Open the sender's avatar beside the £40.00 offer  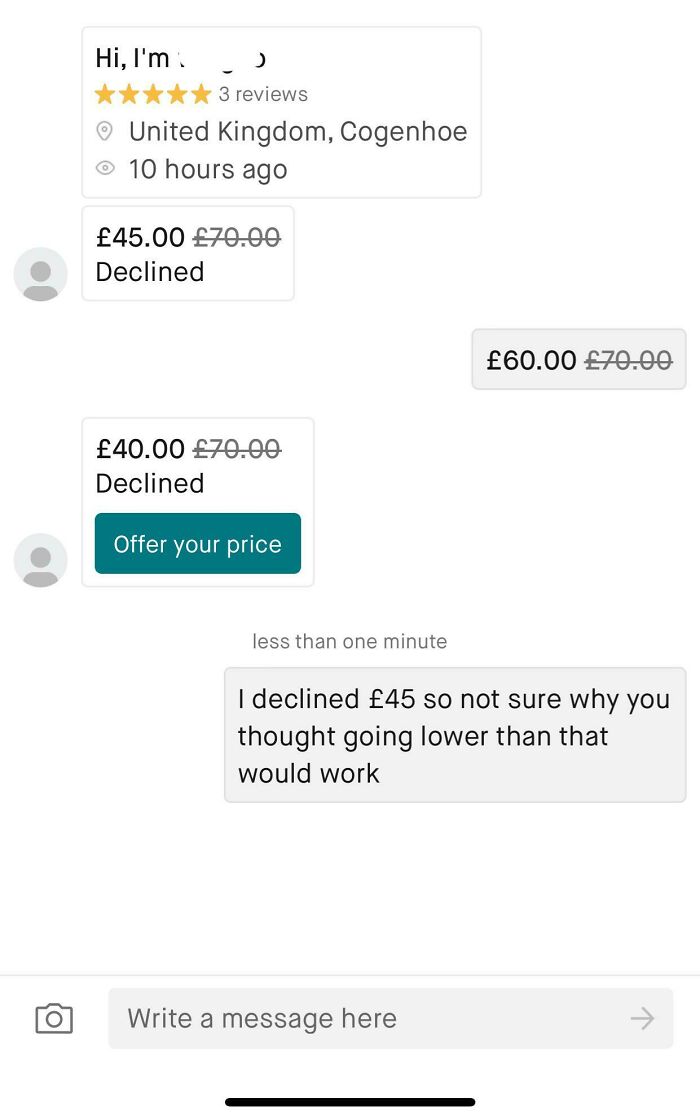click(40, 560)
